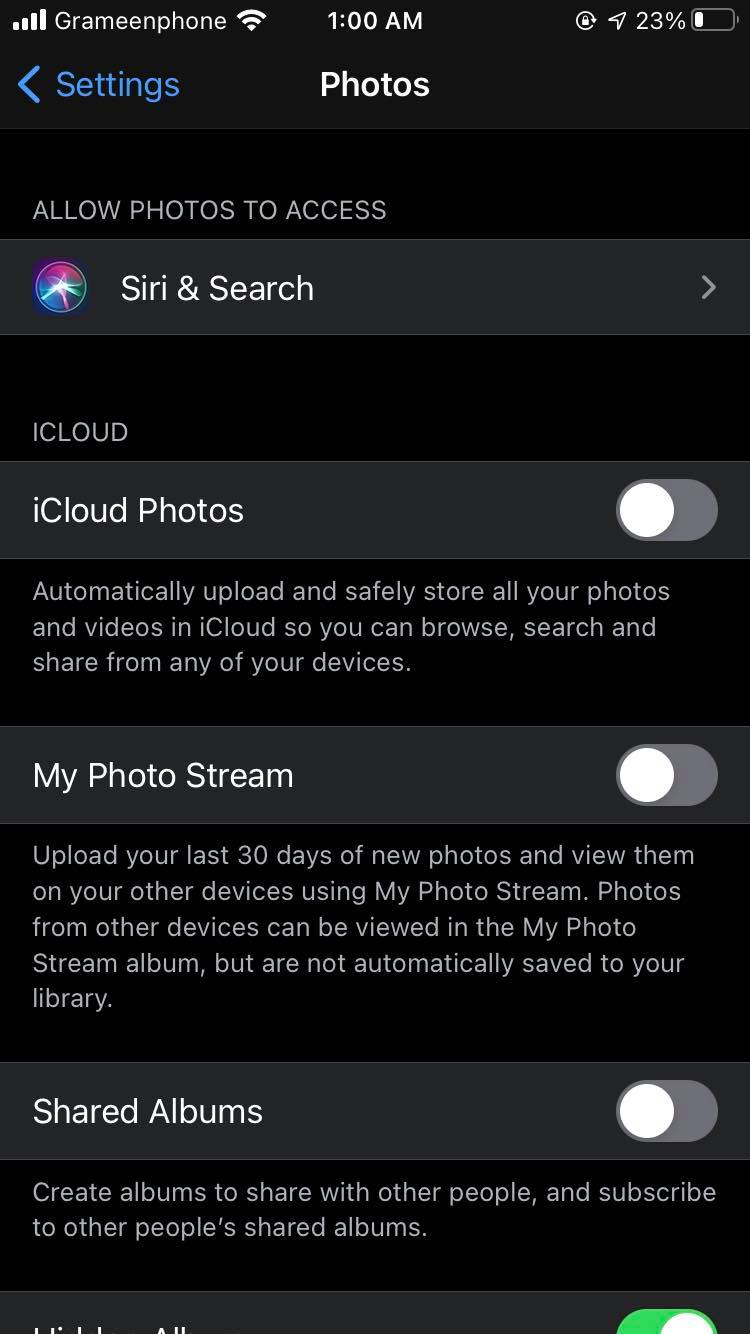Turn on My Photo Stream
The image size is (750, 1334).
point(666,775)
